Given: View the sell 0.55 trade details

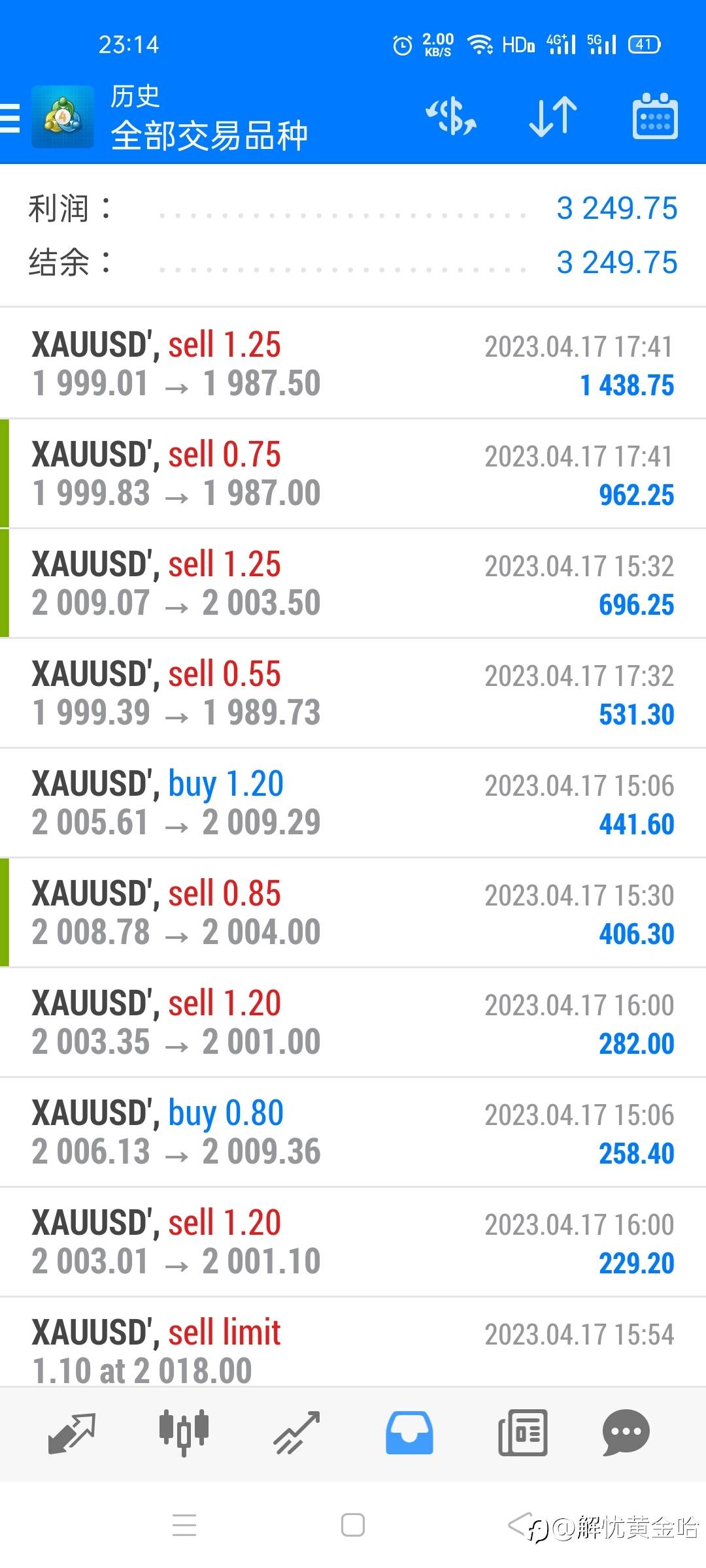Looking at the screenshot, I should pyautogui.click(x=353, y=693).
